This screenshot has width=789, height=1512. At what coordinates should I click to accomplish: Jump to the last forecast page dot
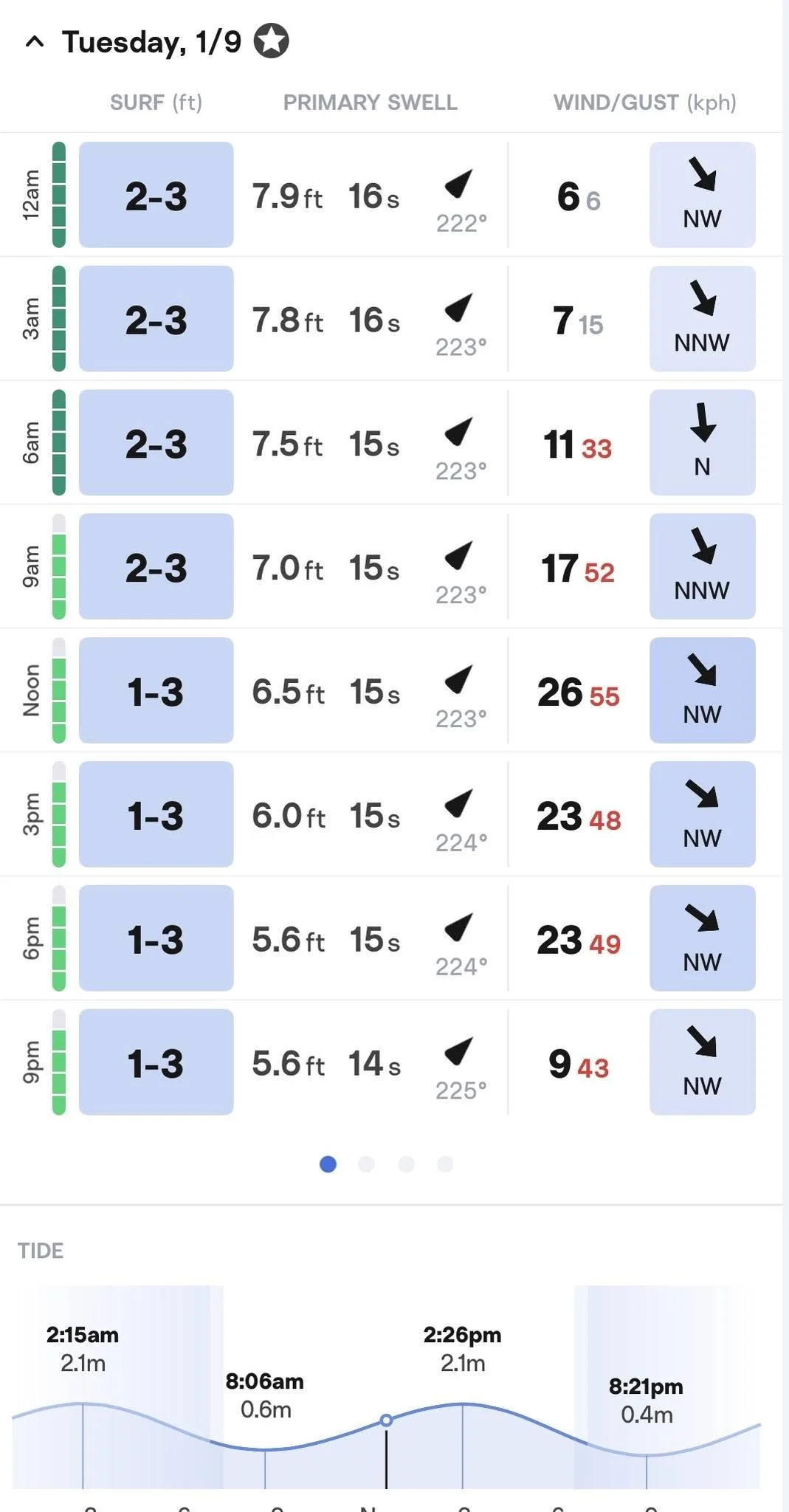click(445, 1164)
